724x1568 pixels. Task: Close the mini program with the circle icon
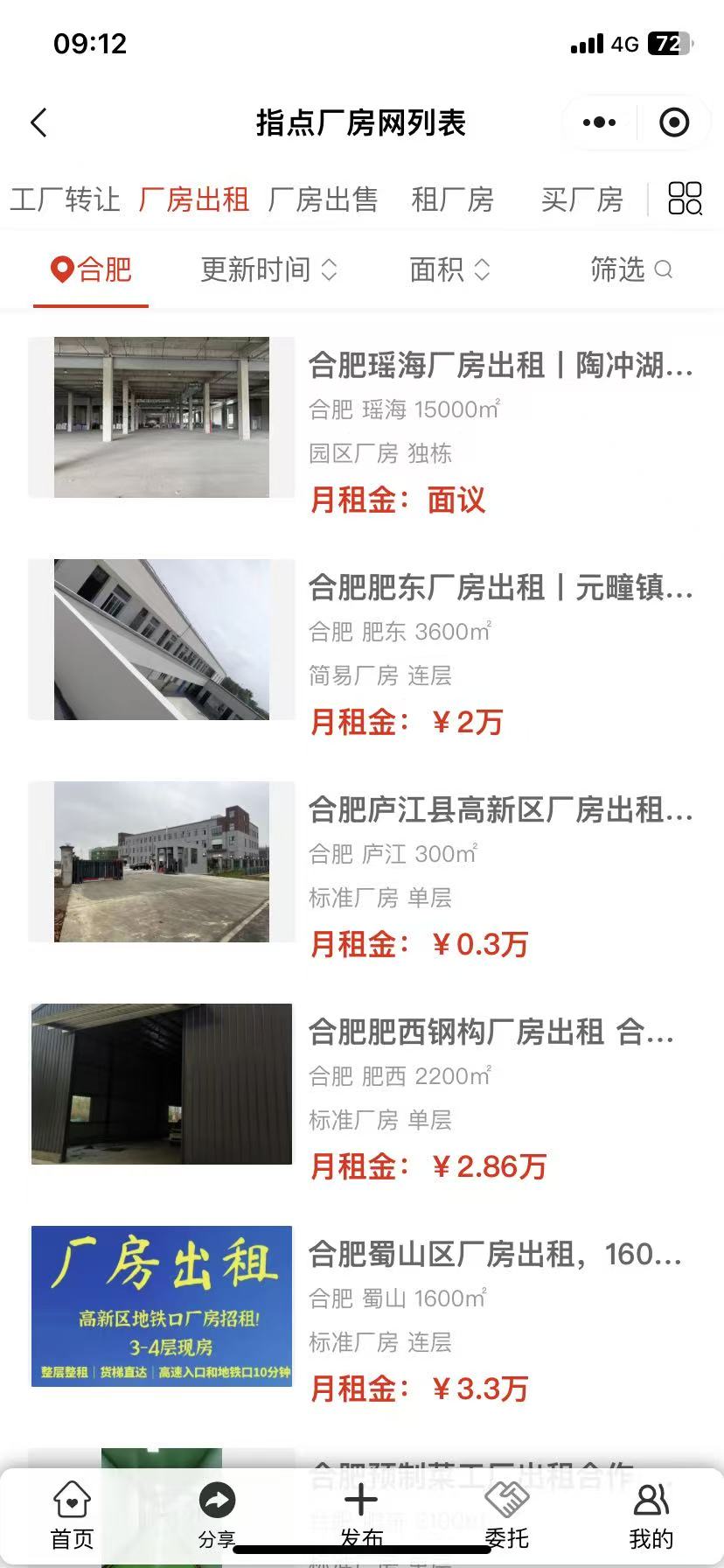(x=674, y=122)
